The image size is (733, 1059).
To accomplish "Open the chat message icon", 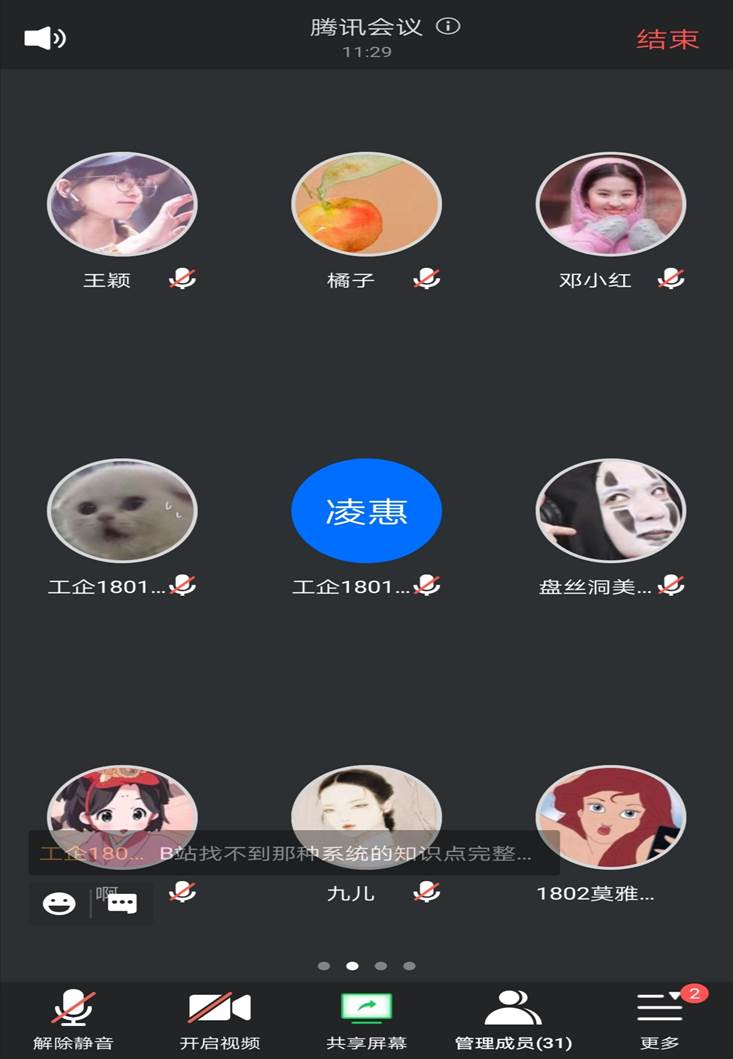I will pos(122,904).
